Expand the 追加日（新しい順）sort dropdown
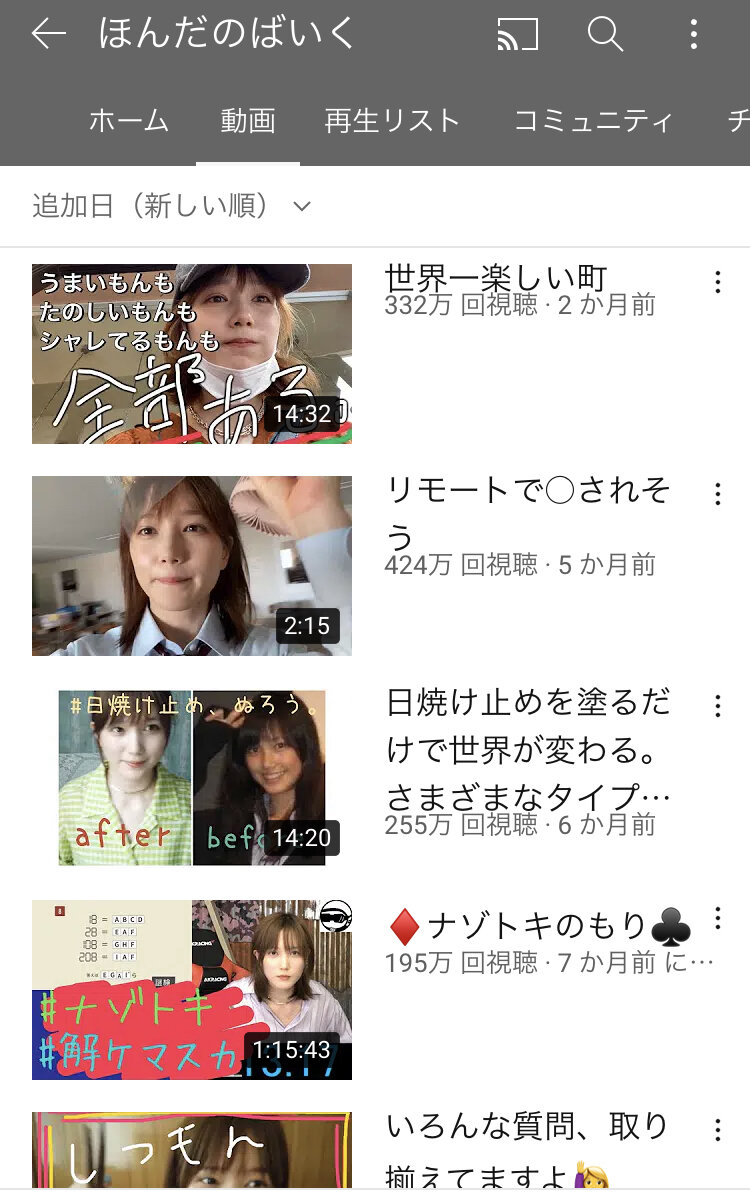750x1196 pixels. pyautogui.click(x=172, y=205)
